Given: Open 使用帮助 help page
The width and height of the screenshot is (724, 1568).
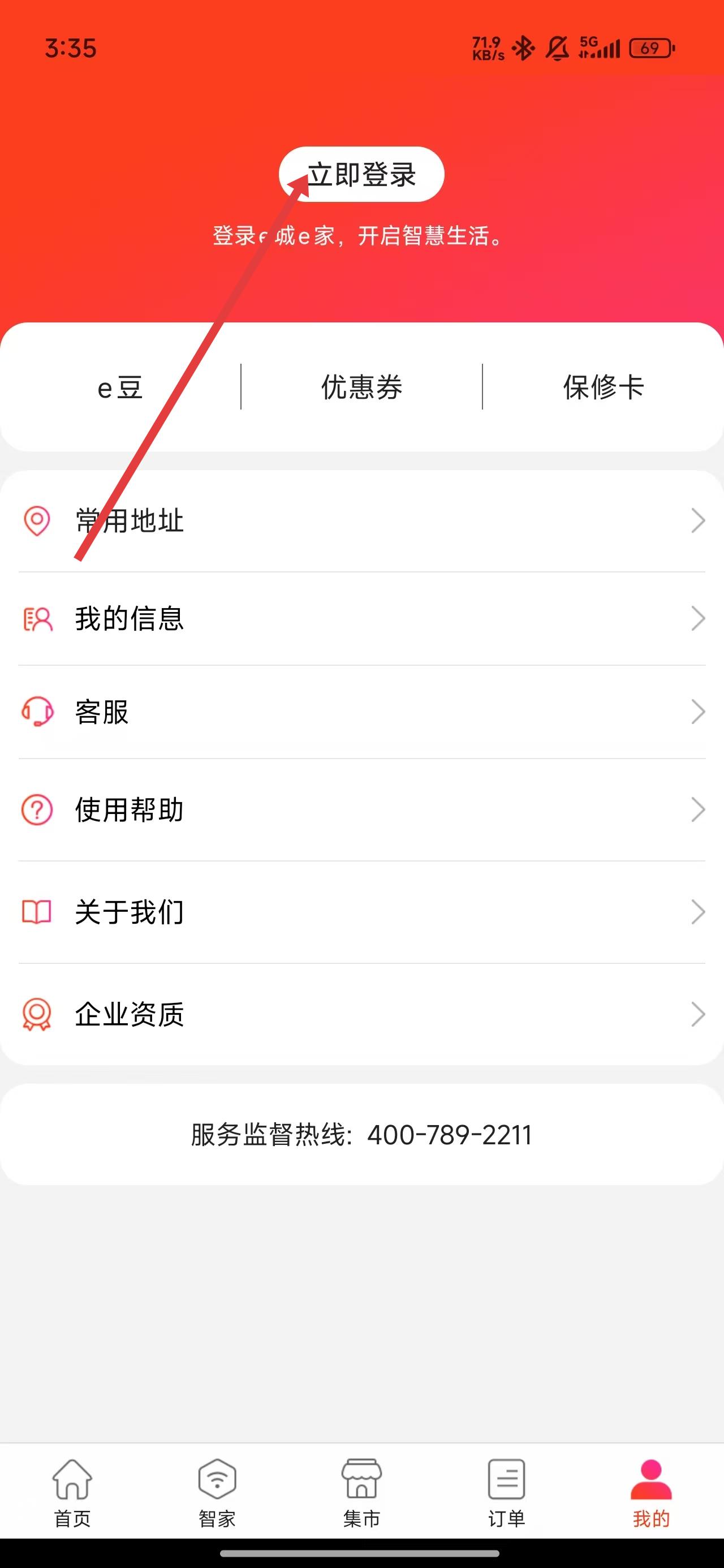Looking at the screenshot, I should (x=361, y=809).
